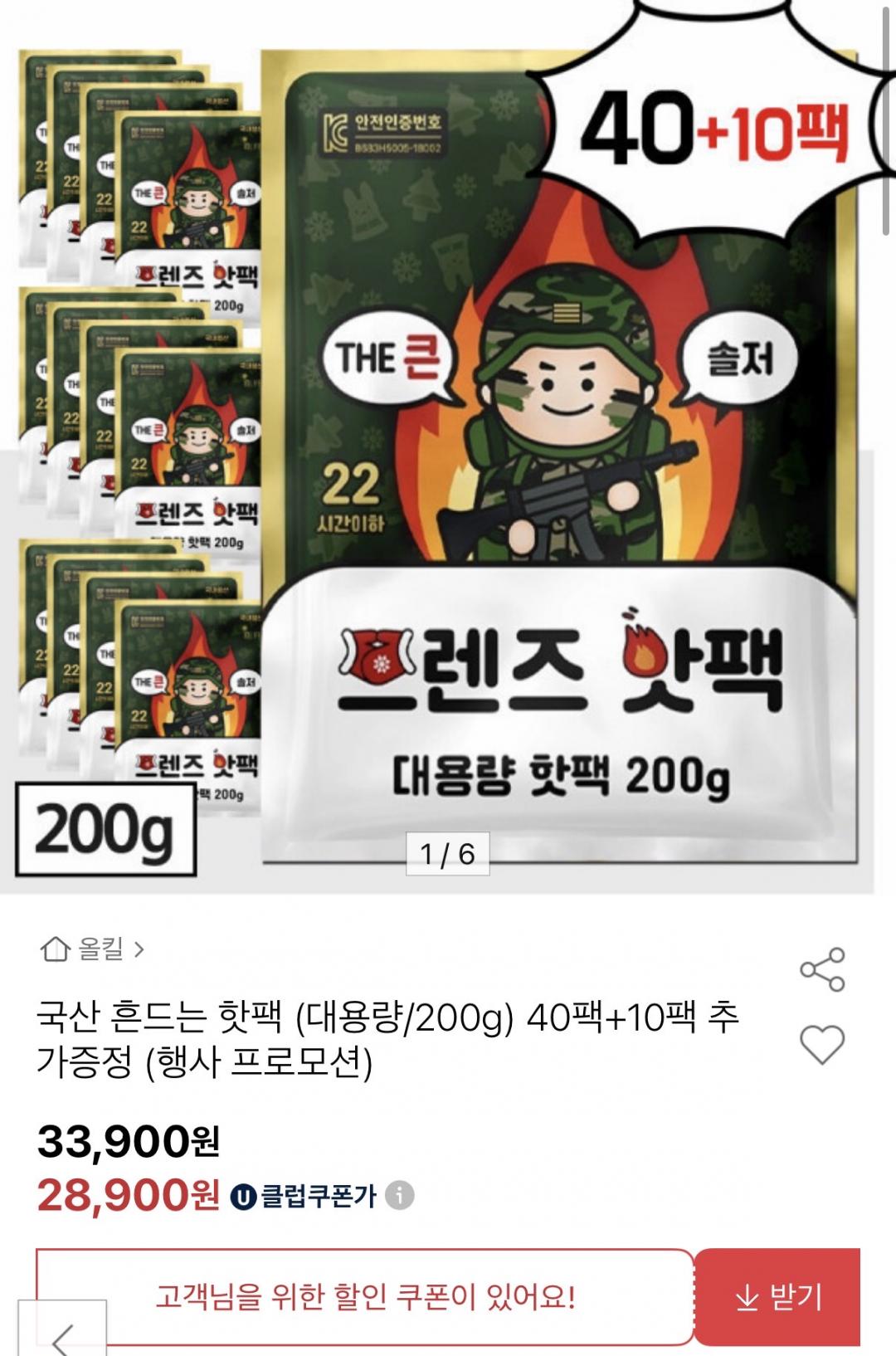This screenshot has width=896, height=1356.
Task: Open the 올킬 store link
Action: 93,949
